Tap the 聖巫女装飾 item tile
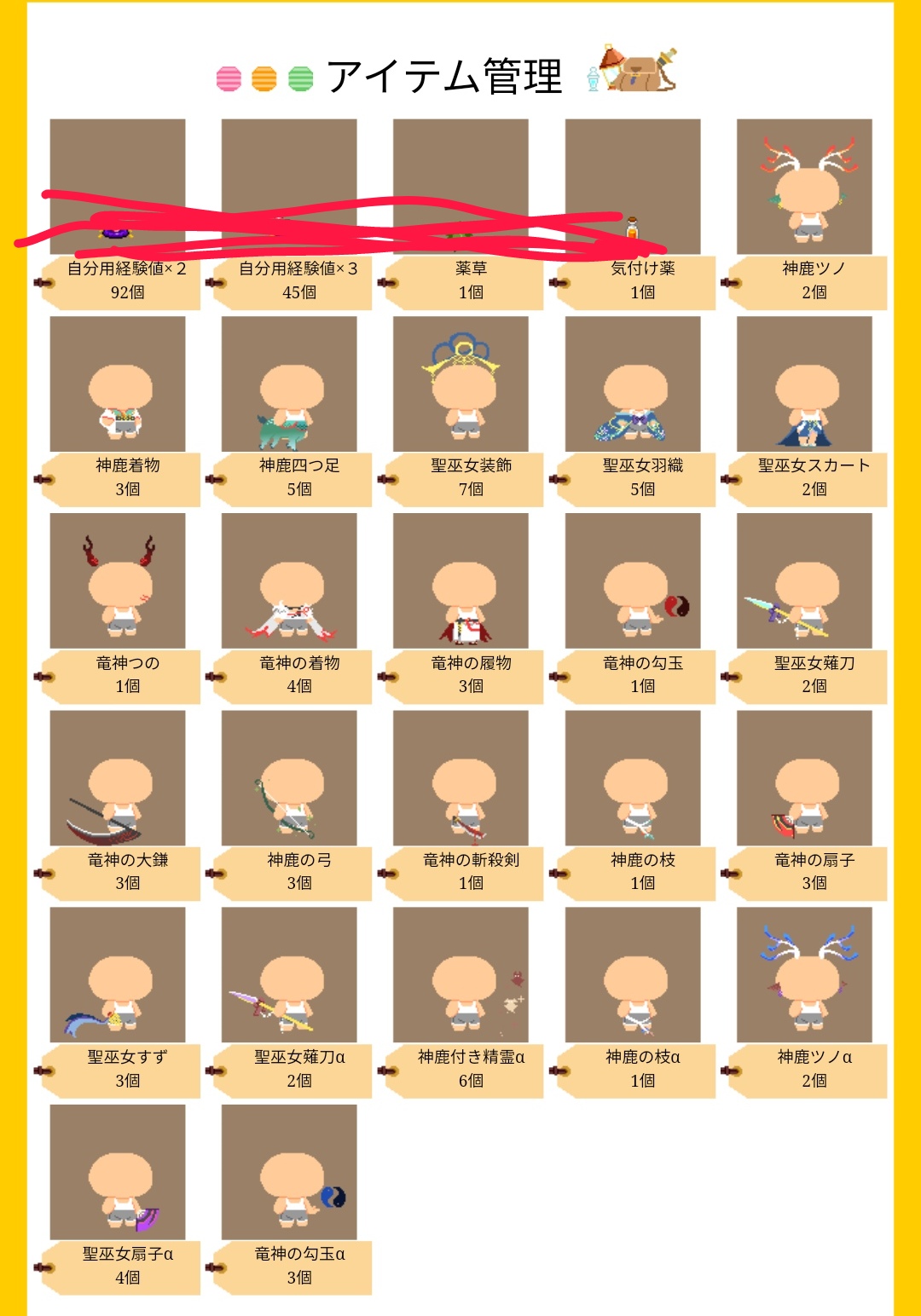 pos(460,384)
